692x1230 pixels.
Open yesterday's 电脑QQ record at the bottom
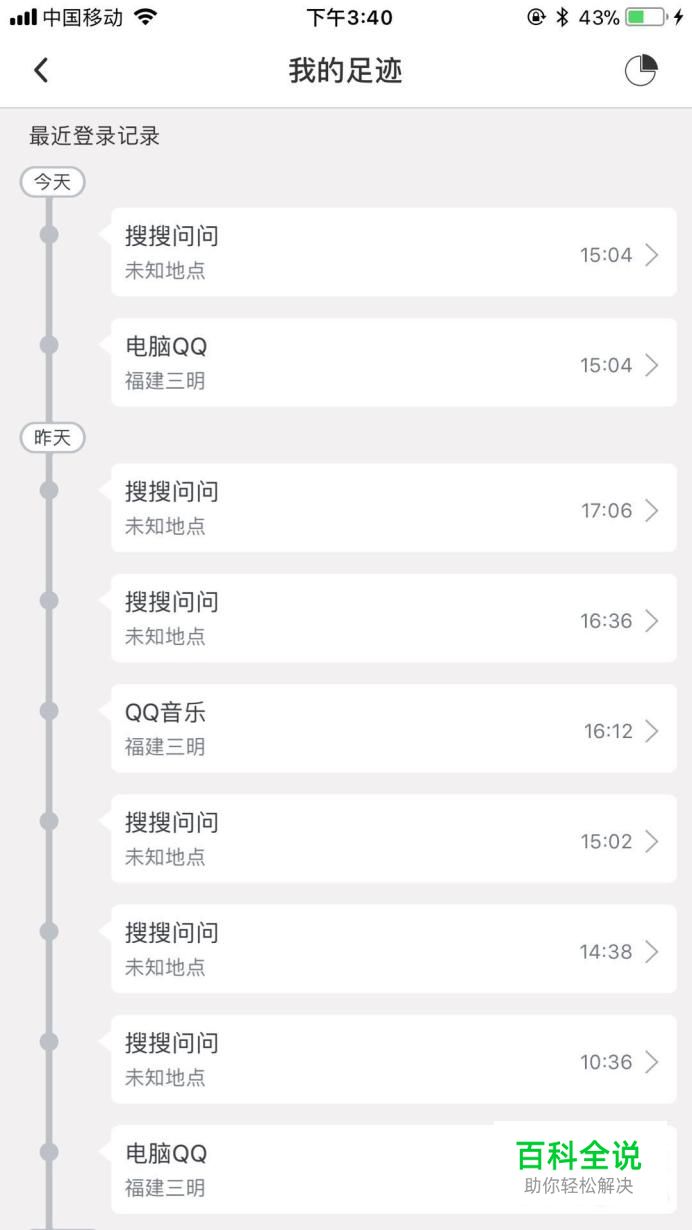[394, 1169]
